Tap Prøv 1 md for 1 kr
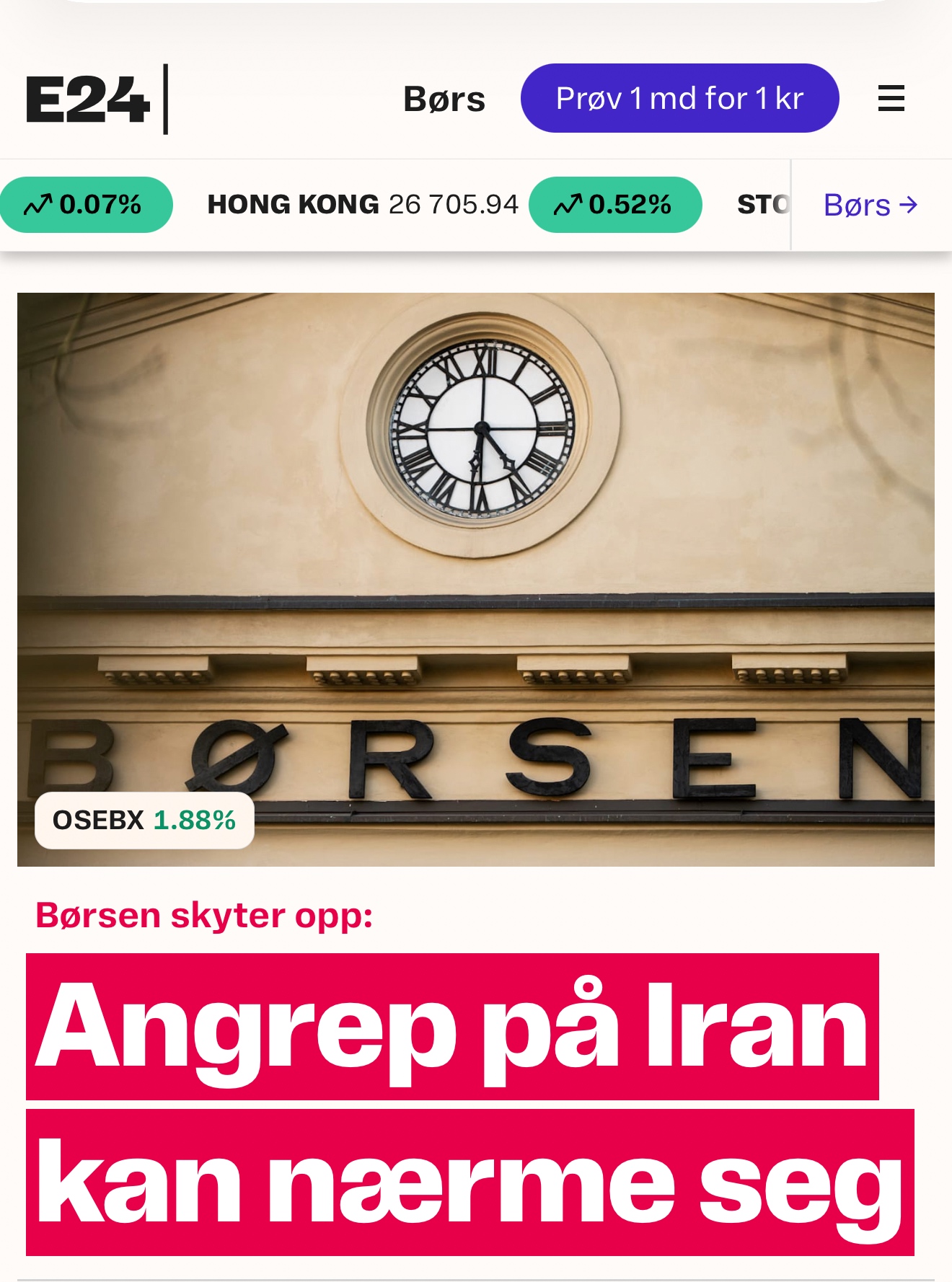Screen dimensions: 952x1282 [679, 98]
